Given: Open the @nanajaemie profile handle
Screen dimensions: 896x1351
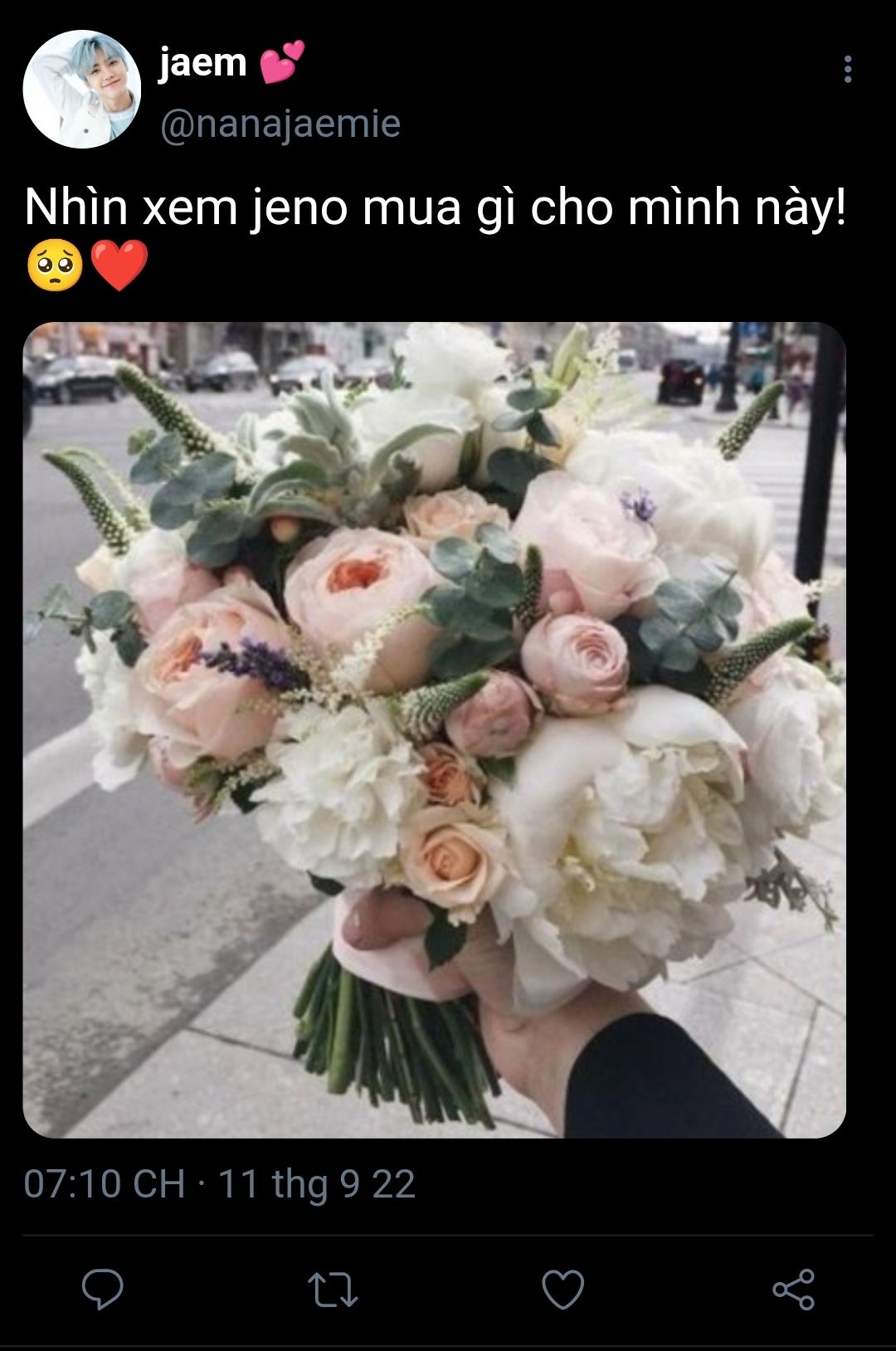Looking at the screenshot, I should pyautogui.click(x=280, y=124).
